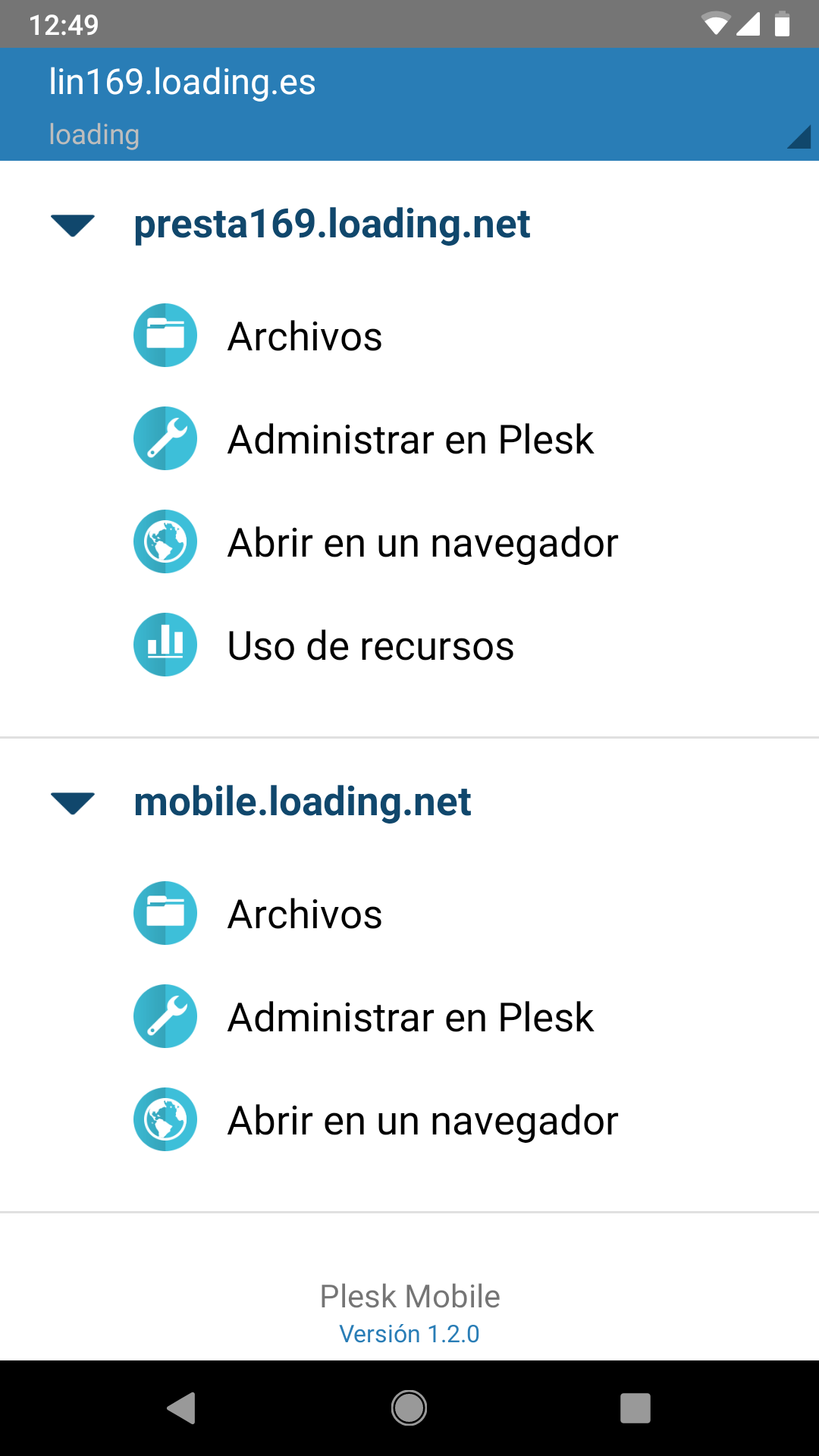Open Archivos under mobile.loading.net
This screenshot has height=1456, width=819.
pos(409,913)
